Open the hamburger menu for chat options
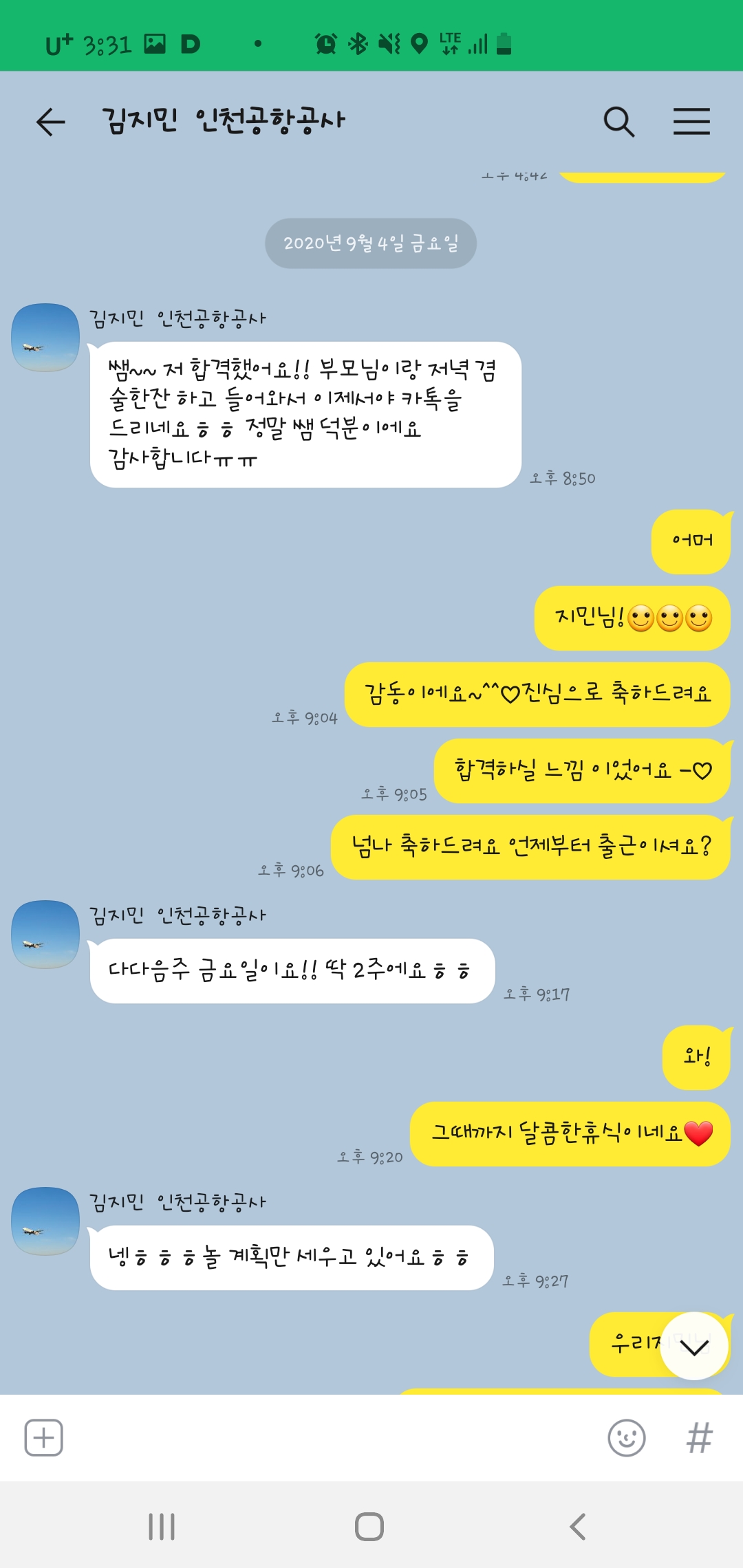Viewport: 743px width, 1568px height. point(692,120)
